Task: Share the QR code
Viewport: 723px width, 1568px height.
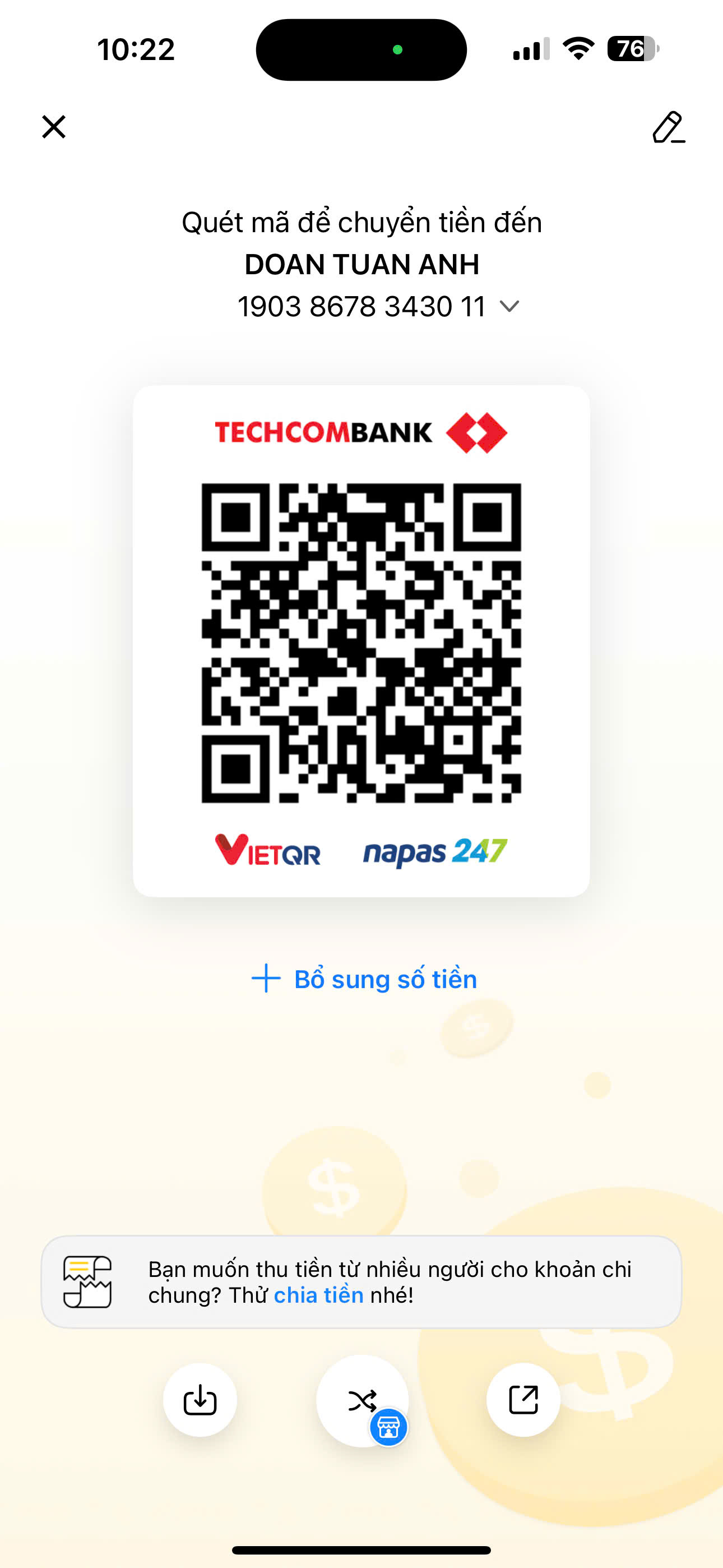Action: point(523,1400)
